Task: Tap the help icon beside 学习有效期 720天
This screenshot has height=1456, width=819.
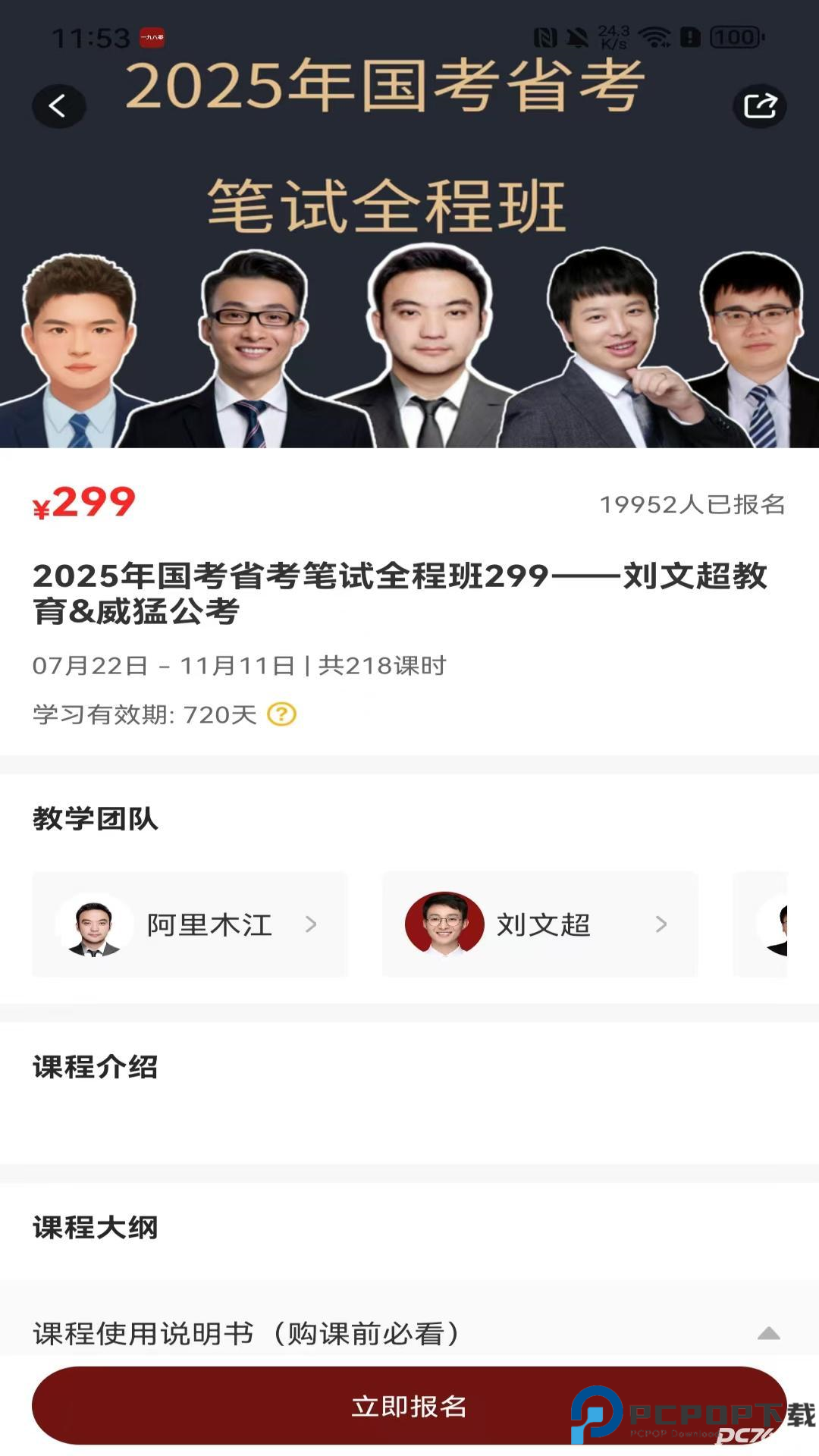Action: click(x=281, y=714)
